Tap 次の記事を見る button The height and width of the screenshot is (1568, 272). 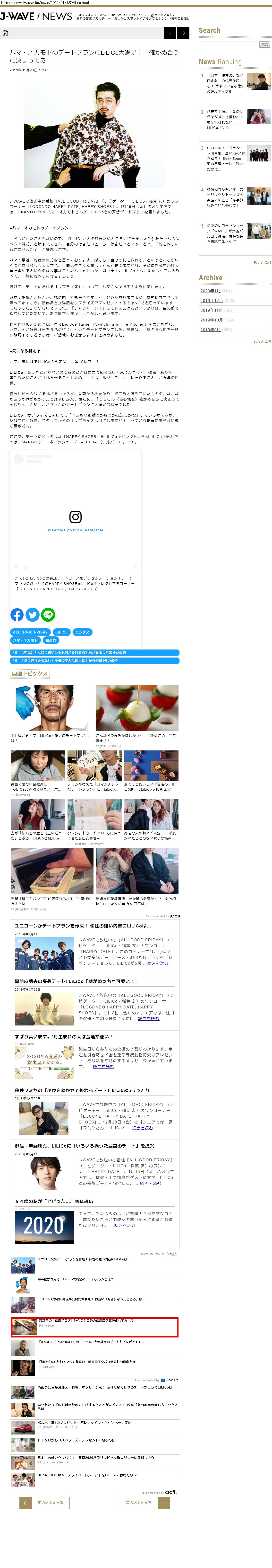click(145, 1503)
